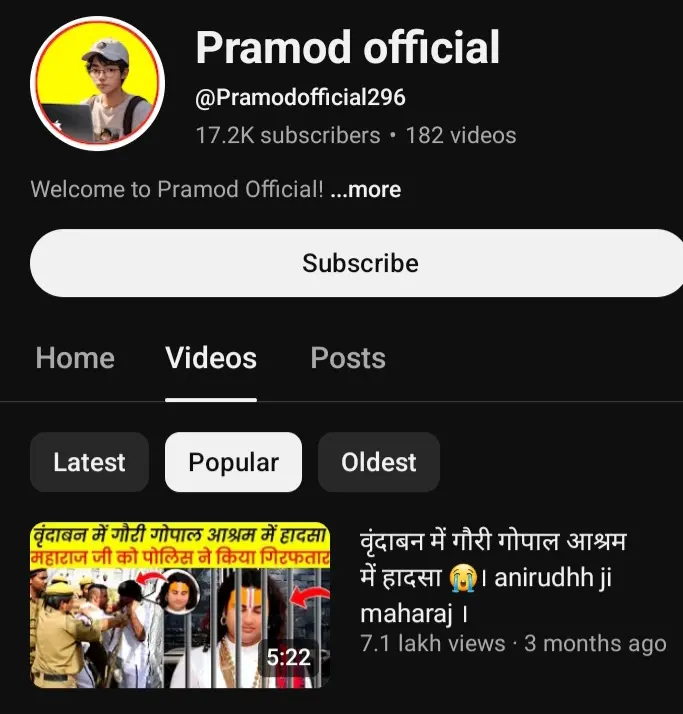Subscribe to Pramod official channel
This screenshot has height=714, width=683.
tap(360, 263)
